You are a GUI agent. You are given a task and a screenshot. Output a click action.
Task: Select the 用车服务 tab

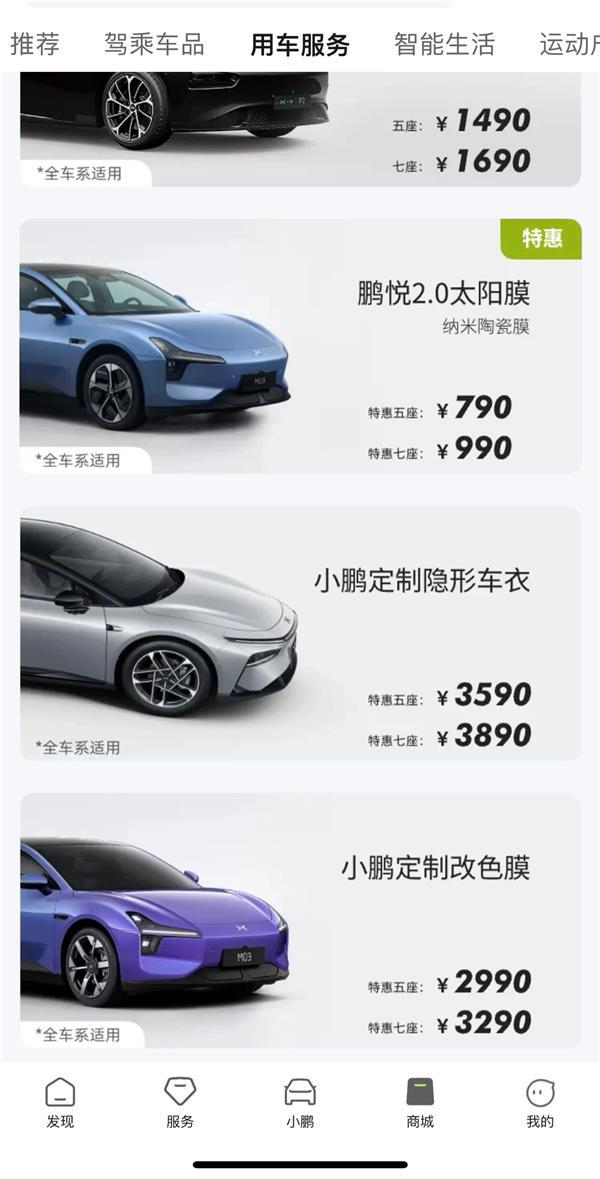click(300, 44)
